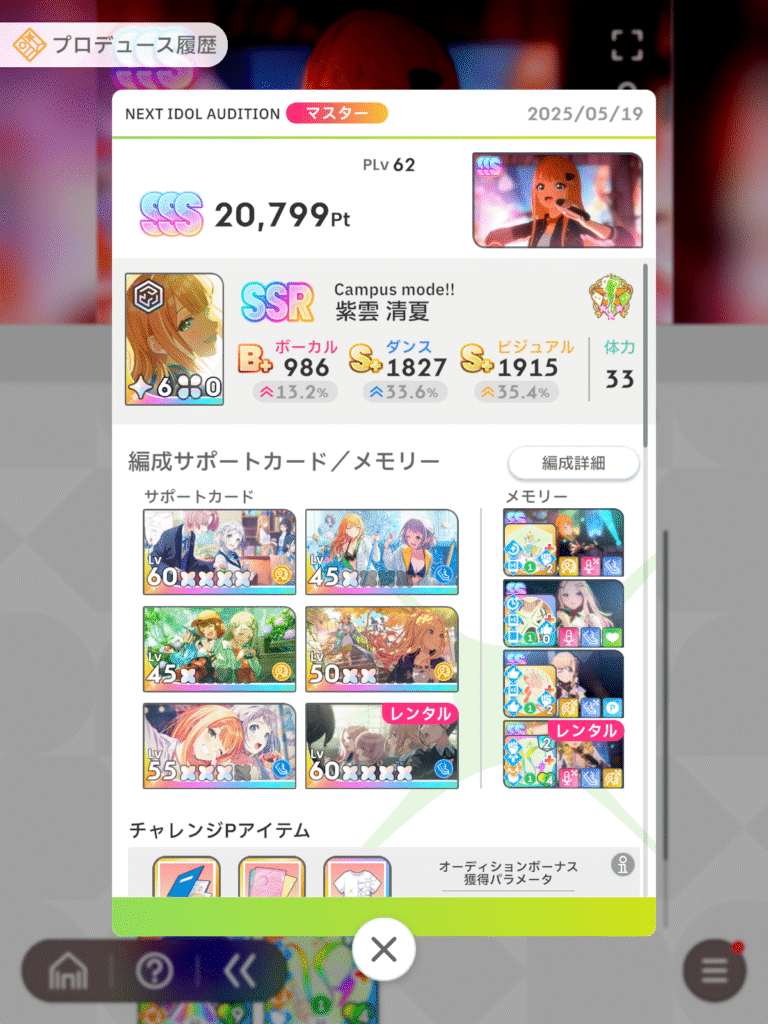View the Lv 55 support card
Image resolution: width=768 pixels, height=1024 pixels.
tap(219, 746)
